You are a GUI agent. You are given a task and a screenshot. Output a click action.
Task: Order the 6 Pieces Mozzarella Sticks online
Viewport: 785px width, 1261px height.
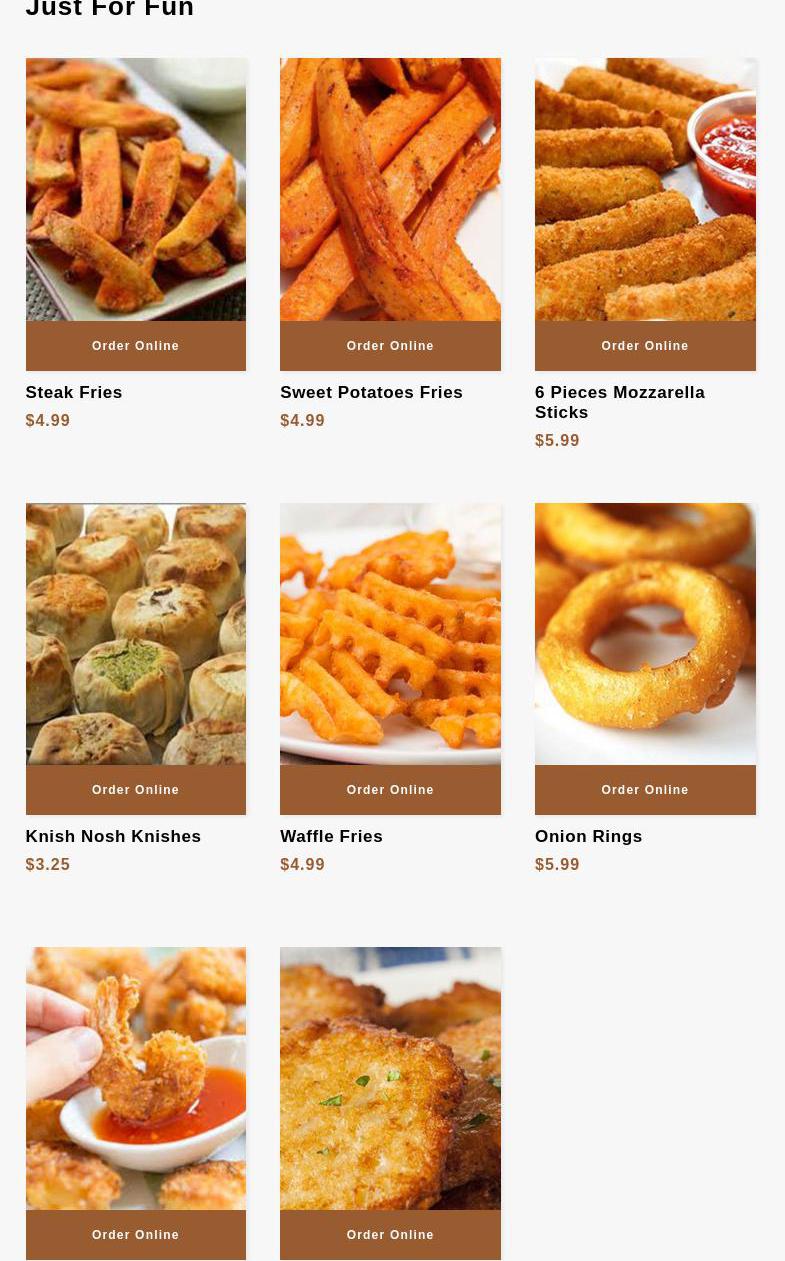645,346
